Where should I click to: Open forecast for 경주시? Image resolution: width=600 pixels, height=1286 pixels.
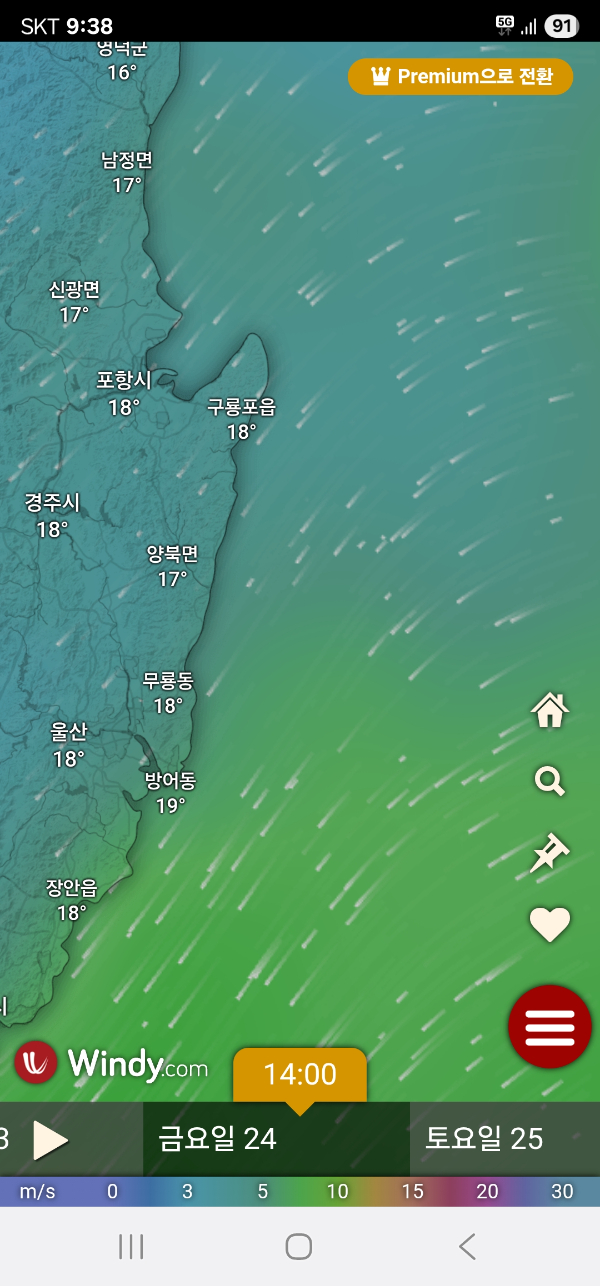[52, 515]
